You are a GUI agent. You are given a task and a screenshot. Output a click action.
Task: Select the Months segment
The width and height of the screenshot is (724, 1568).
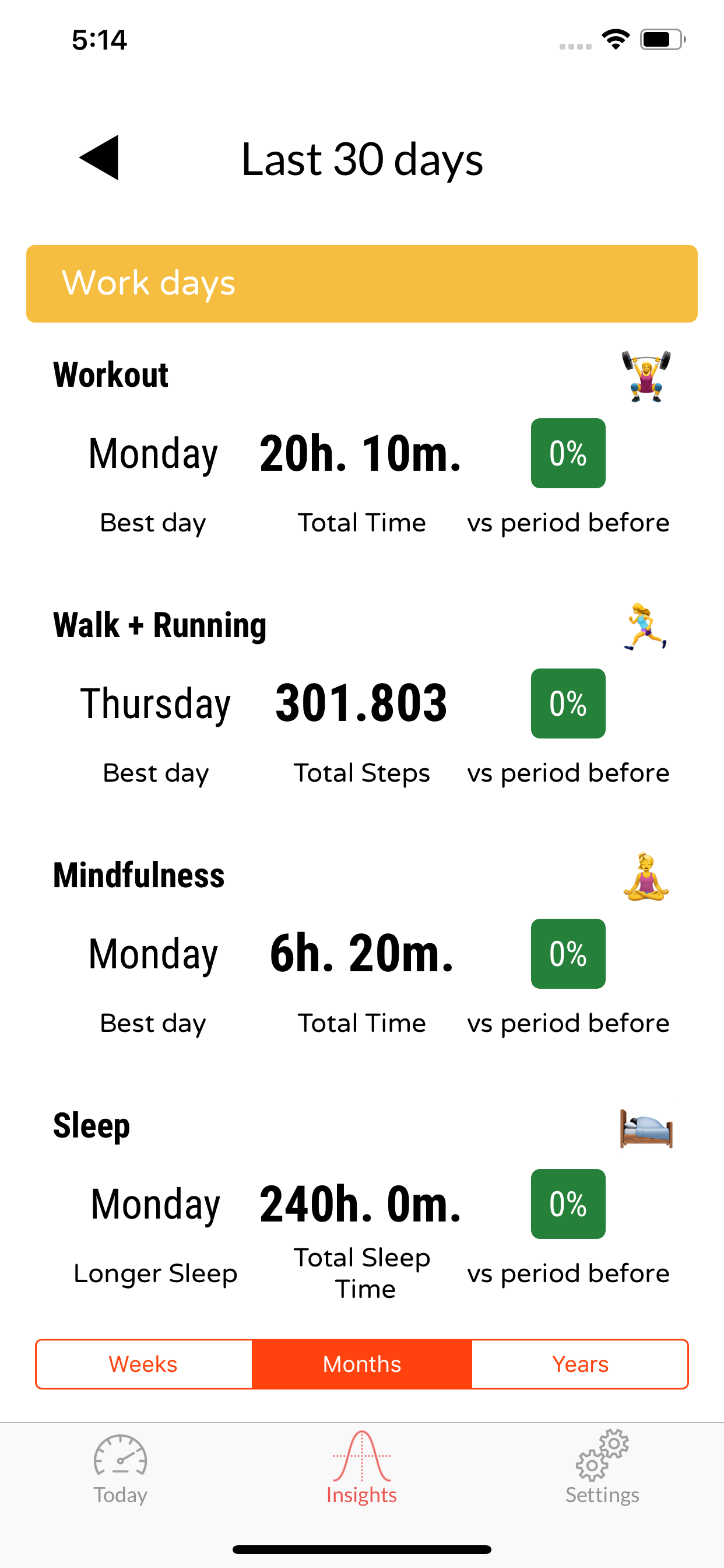point(362,1364)
